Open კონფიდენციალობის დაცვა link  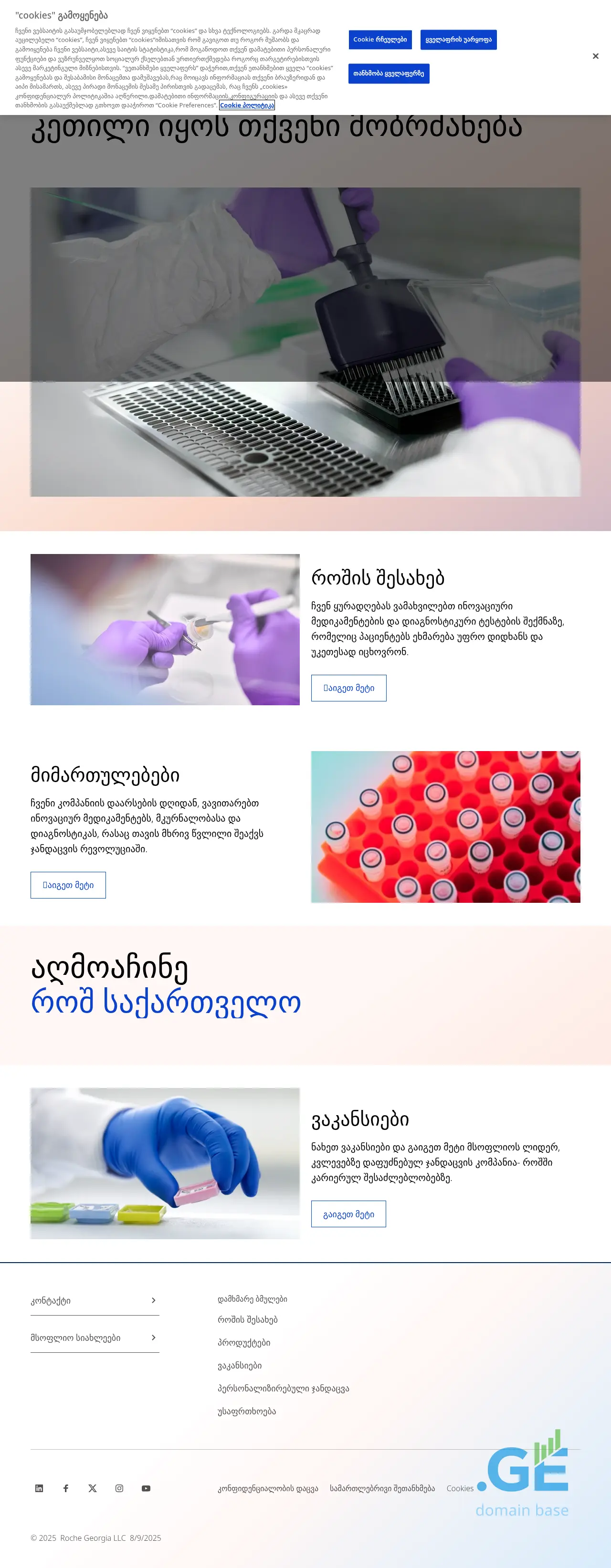click(268, 1488)
